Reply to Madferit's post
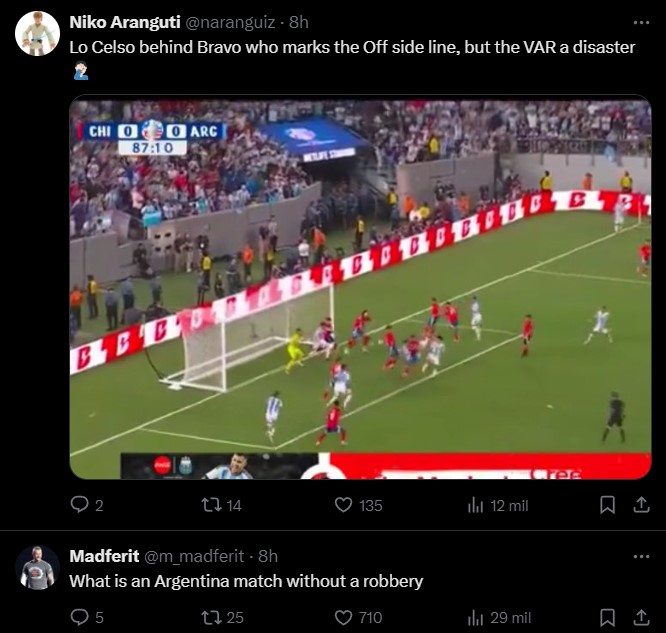 (x=80, y=618)
